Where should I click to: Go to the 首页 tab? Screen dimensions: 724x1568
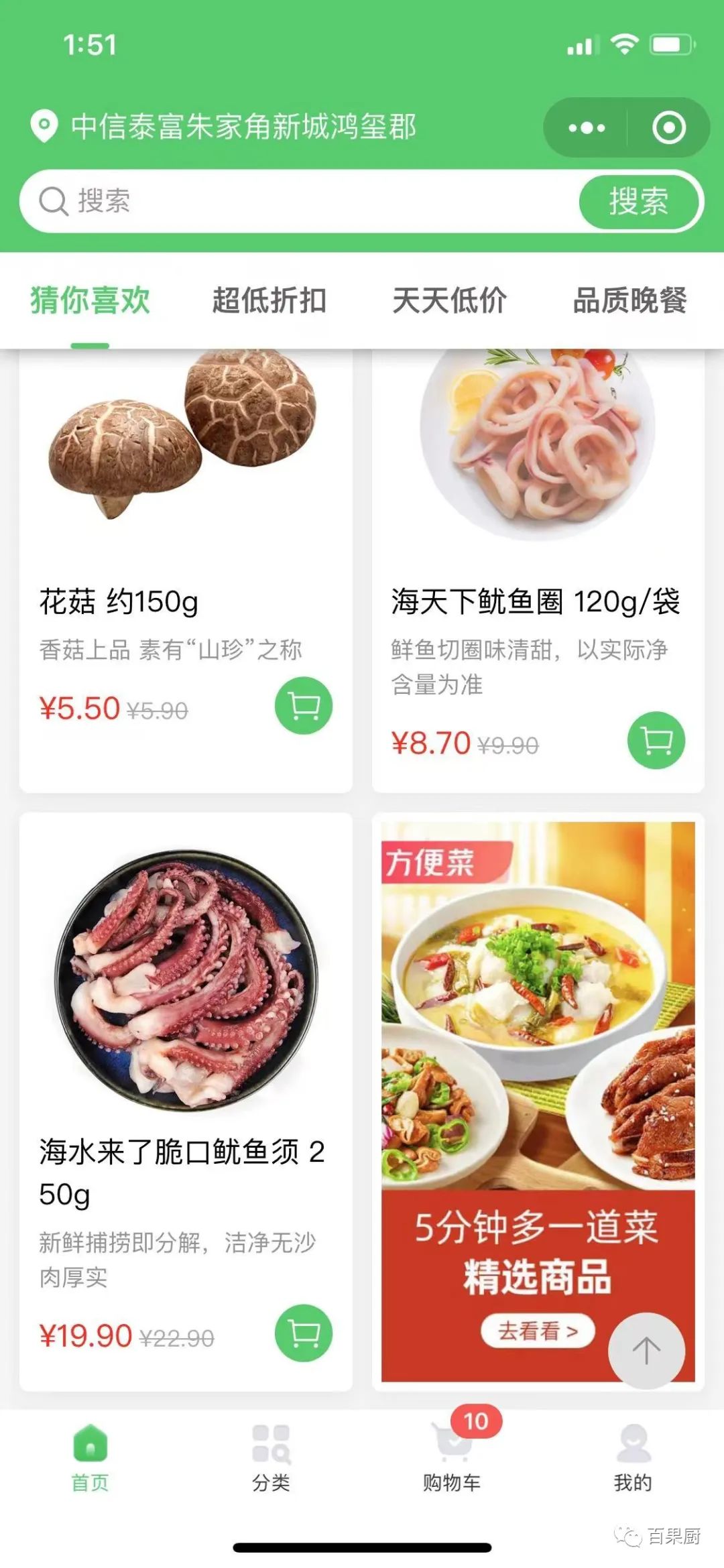(x=90, y=1457)
